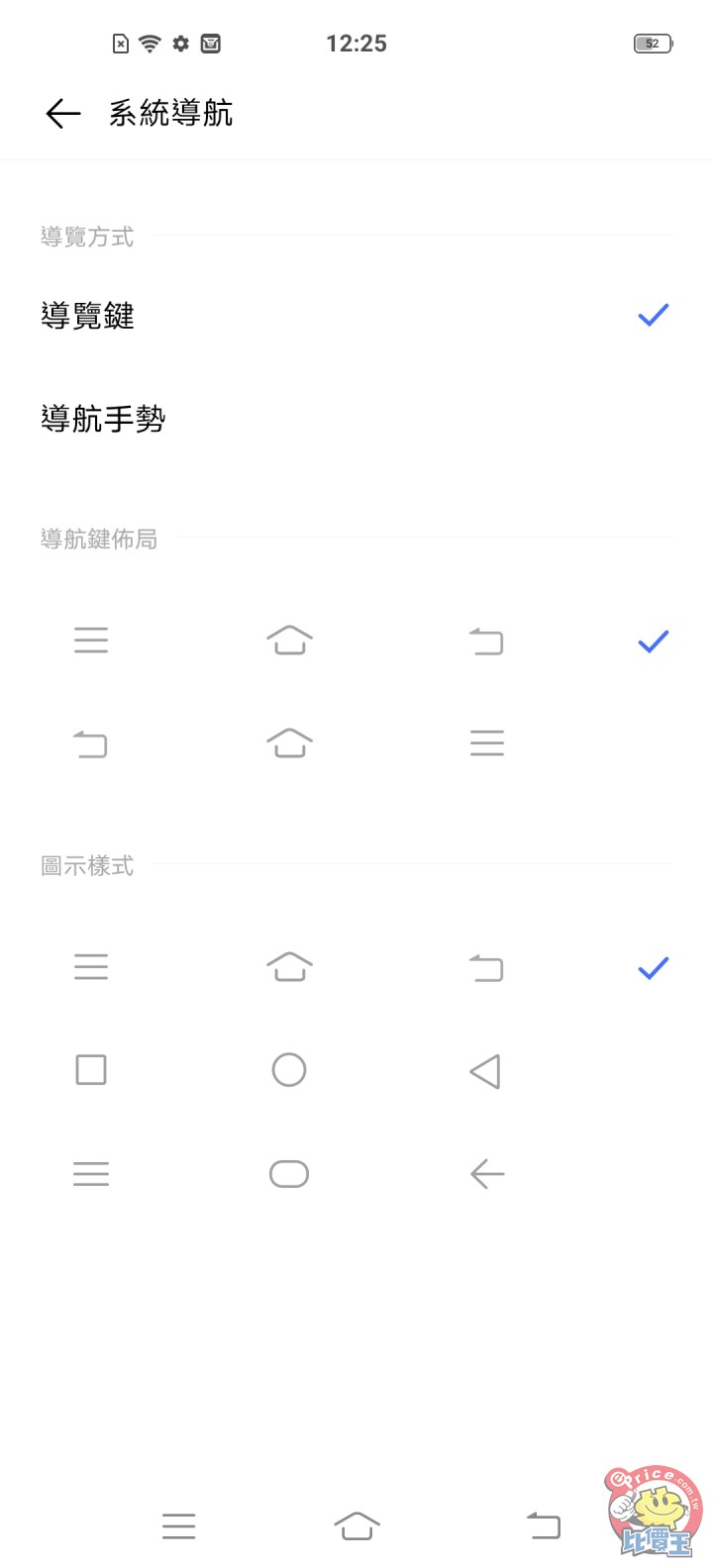The image size is (713, 1568).
Task: Tap the 圖示樣式 section heading
Action: click(88, 865)
